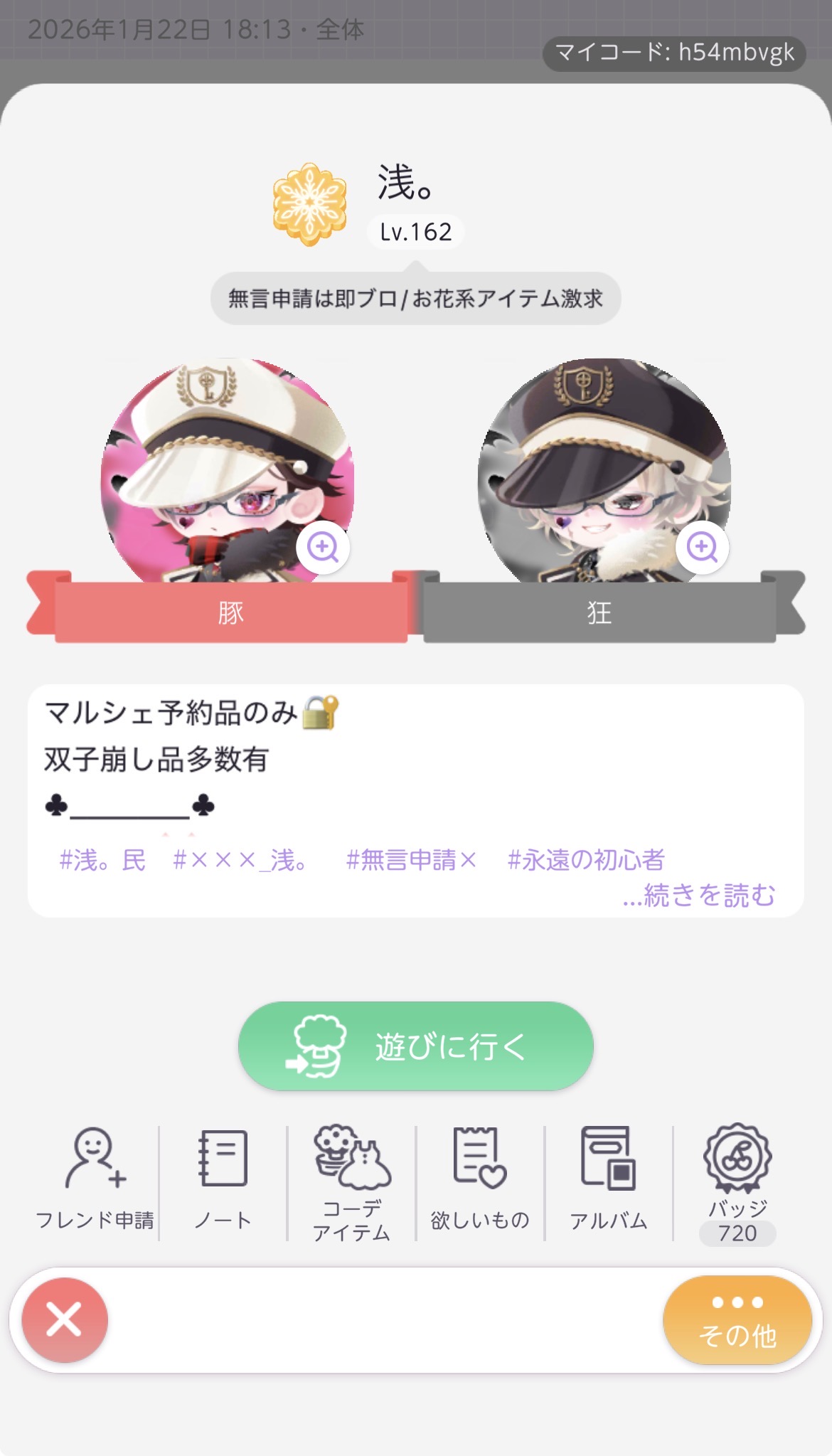
Task: Tap 続きを読む to expand the profile
Action: (698, 895)
